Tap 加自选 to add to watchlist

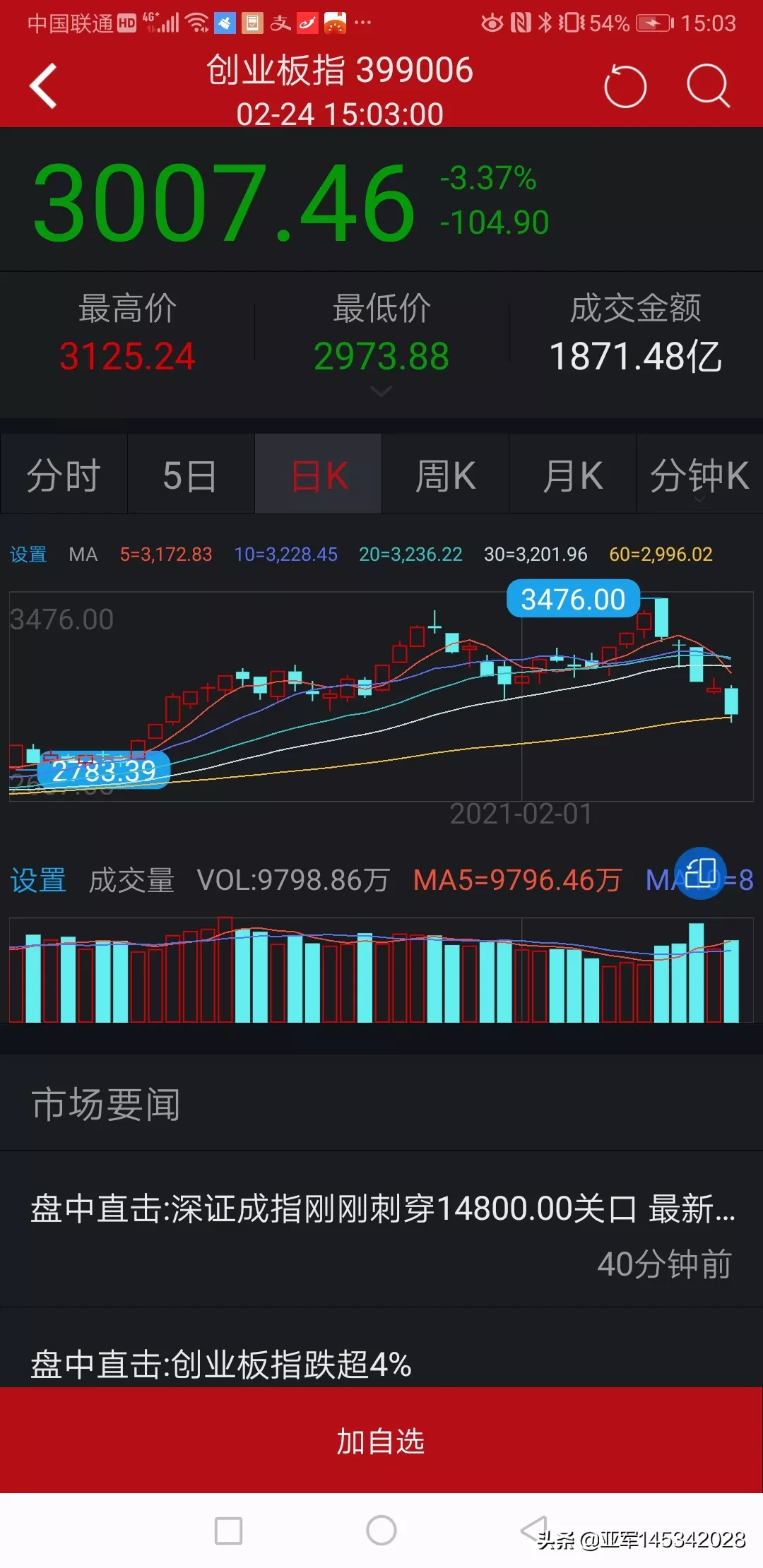381,1441
